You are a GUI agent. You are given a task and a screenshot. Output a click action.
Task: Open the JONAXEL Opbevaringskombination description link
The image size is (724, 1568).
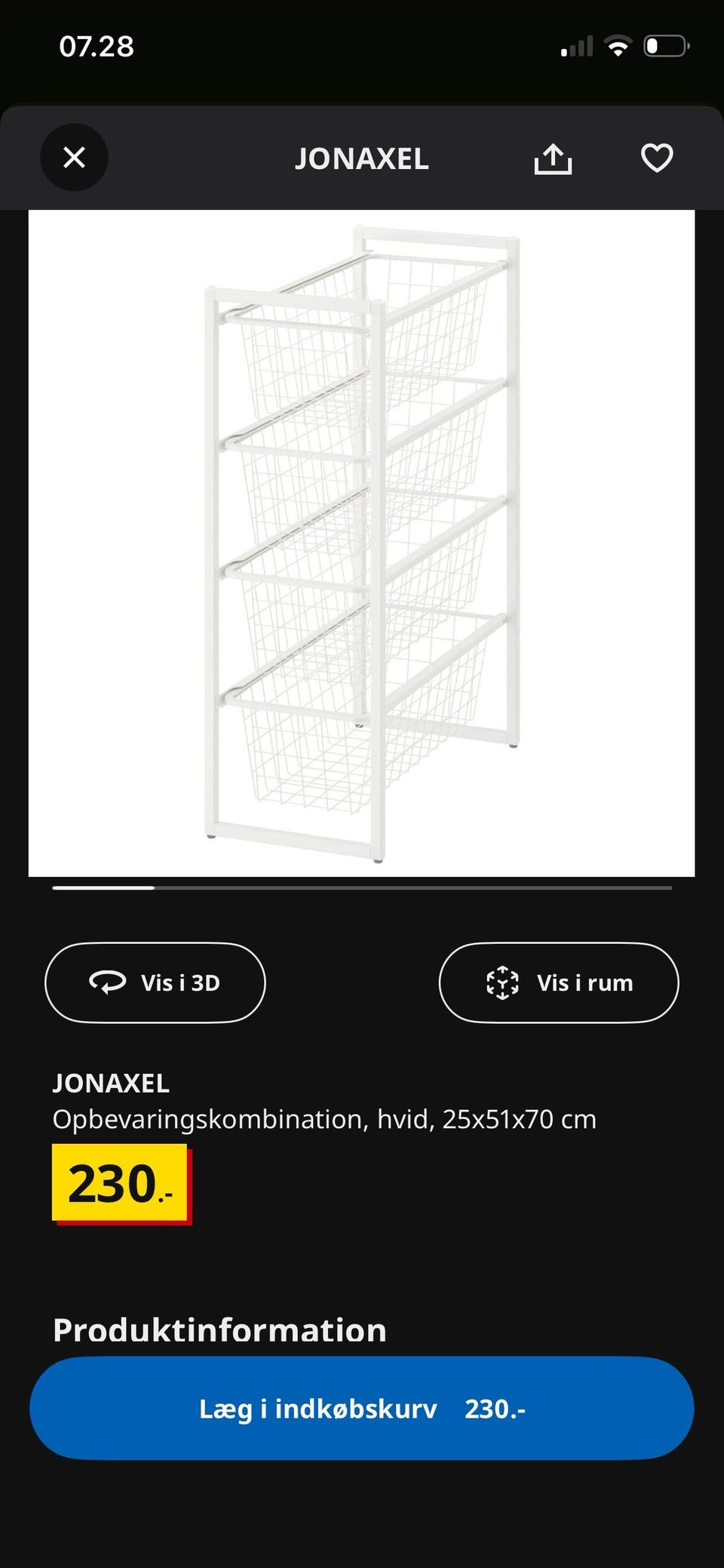pyautogui.click(x=324, y=1119)
